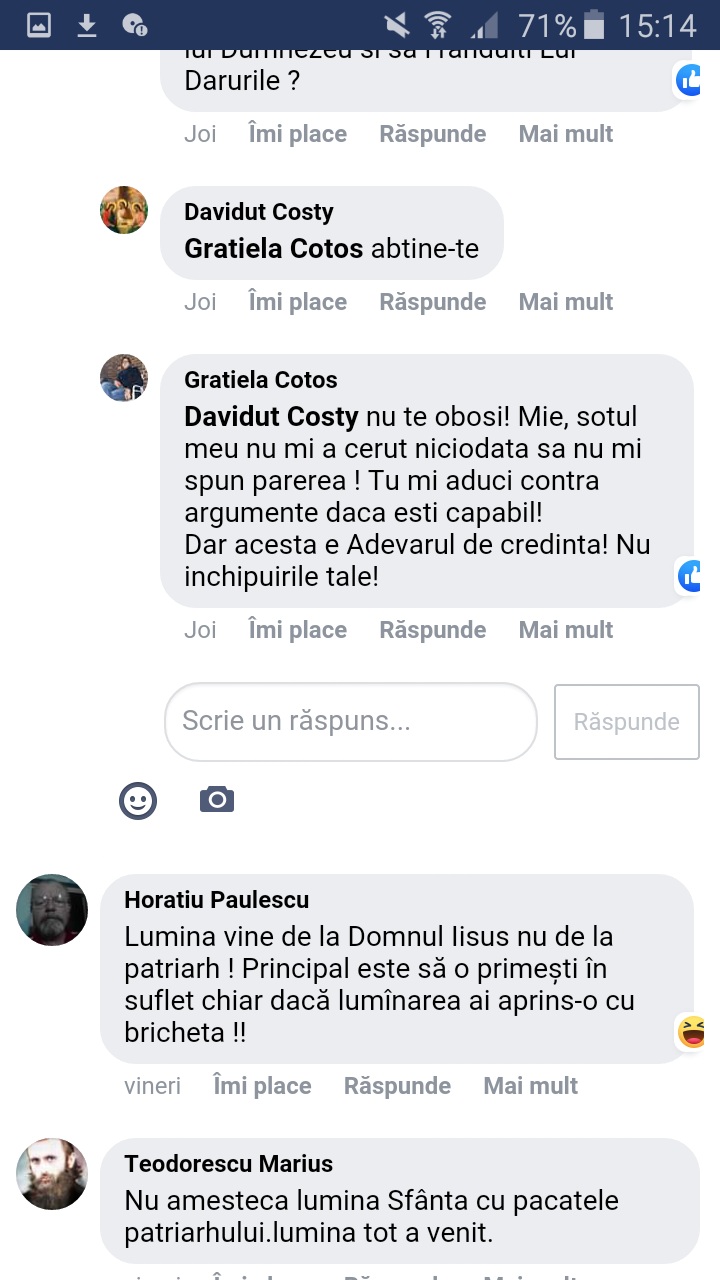The height and width of the screenshot is (1280, 720).
Task: Attach a photo with camera icon
Action: tap(217, 800)
